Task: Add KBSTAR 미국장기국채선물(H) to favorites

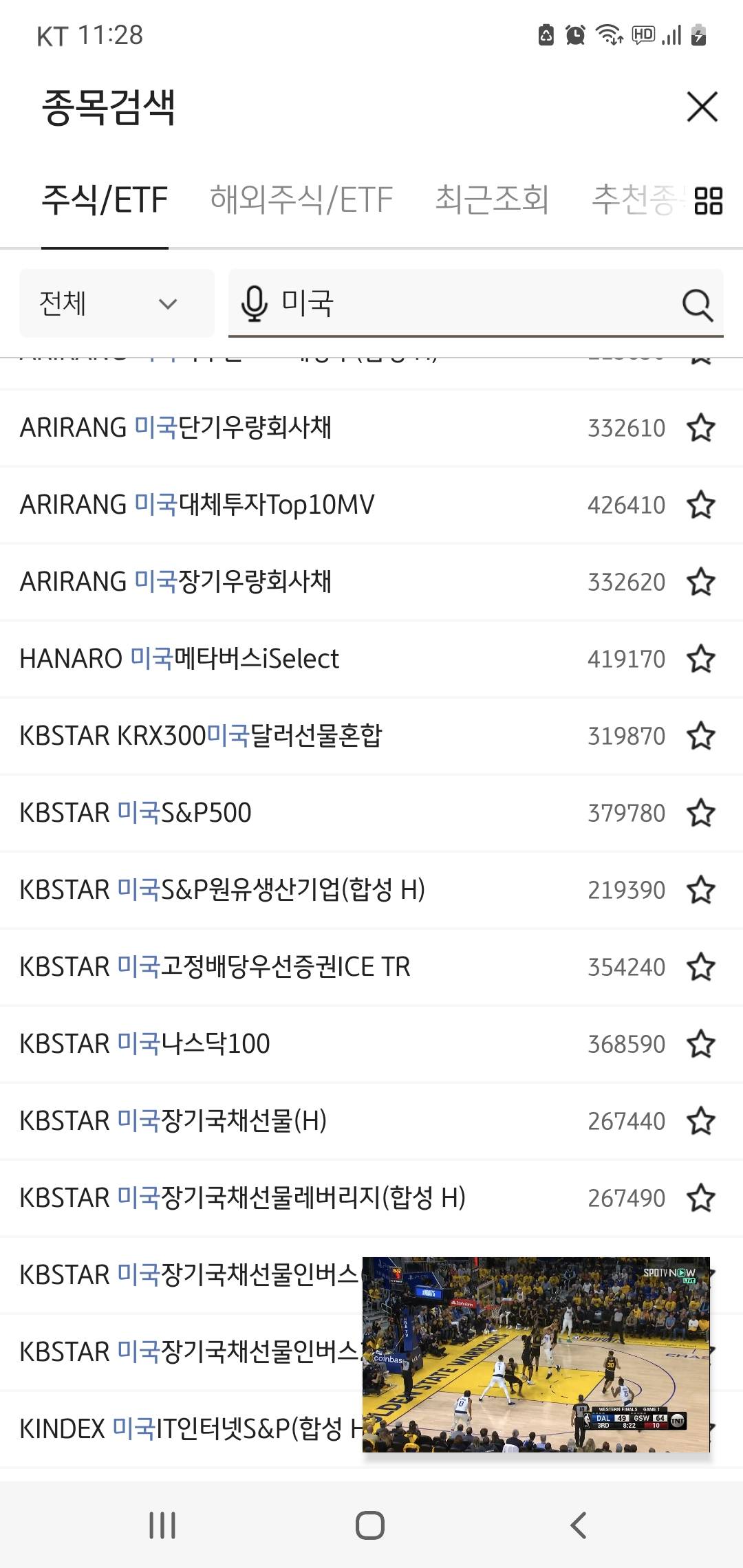Action: click(701, 1121)
